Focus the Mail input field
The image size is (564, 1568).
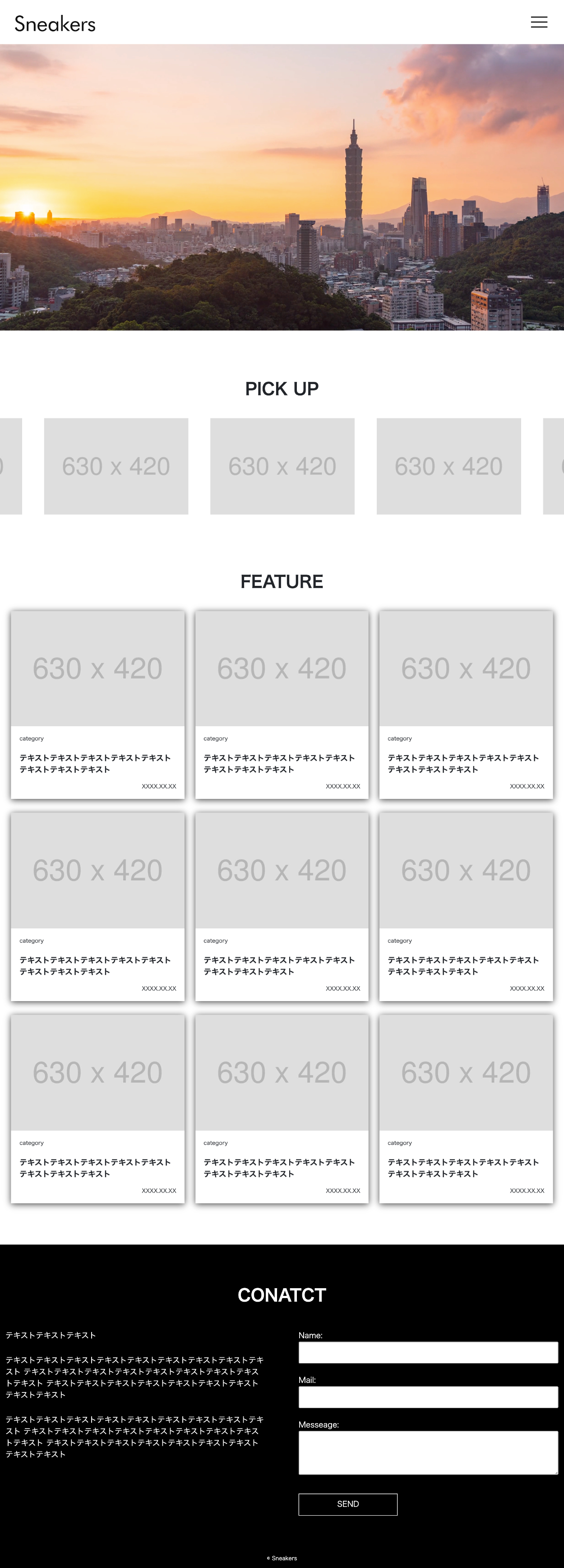(428, 1396)
